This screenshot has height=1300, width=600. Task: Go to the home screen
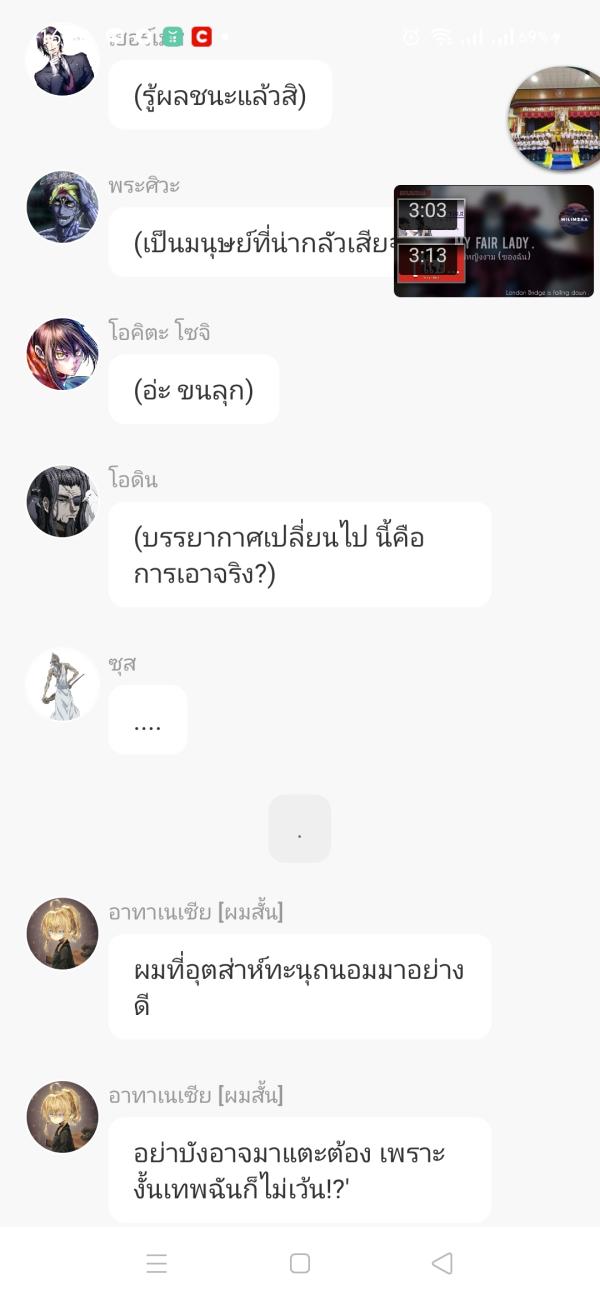(300, 1263)
